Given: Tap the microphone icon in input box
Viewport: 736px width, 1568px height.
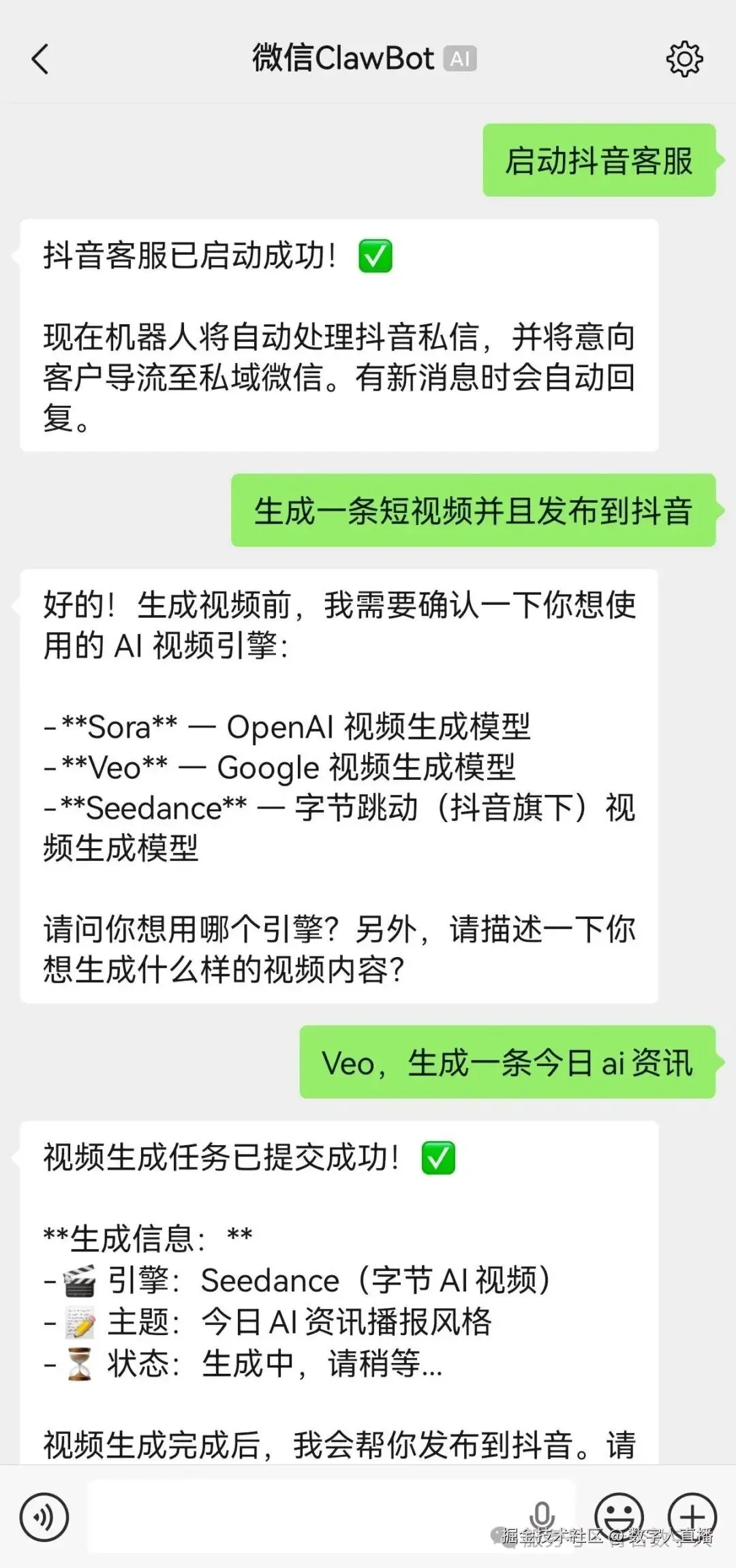Looking at the screenshot, I should tap(542, 1515).
